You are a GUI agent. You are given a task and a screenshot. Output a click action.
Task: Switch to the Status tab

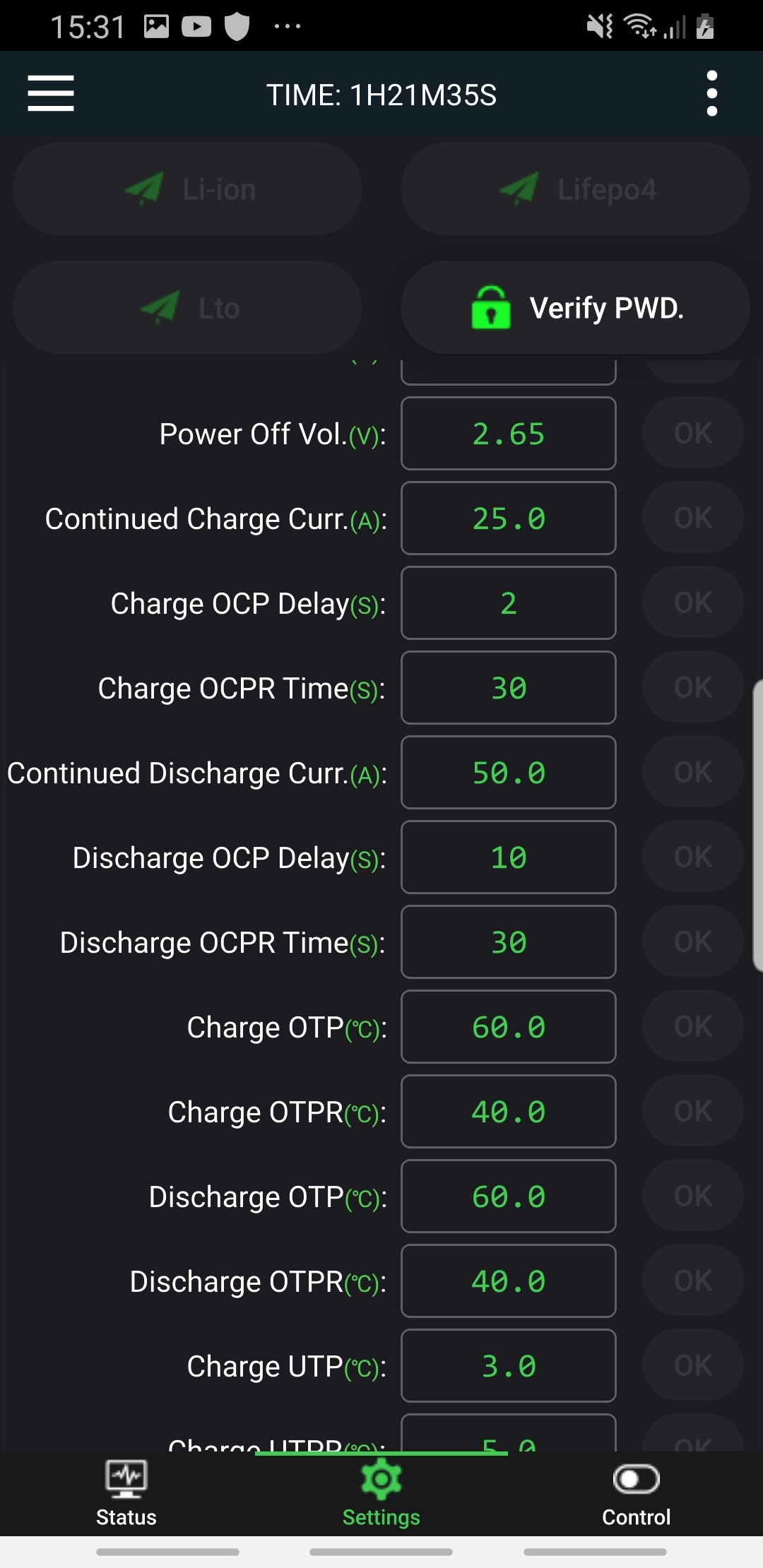coord(126,1493)
